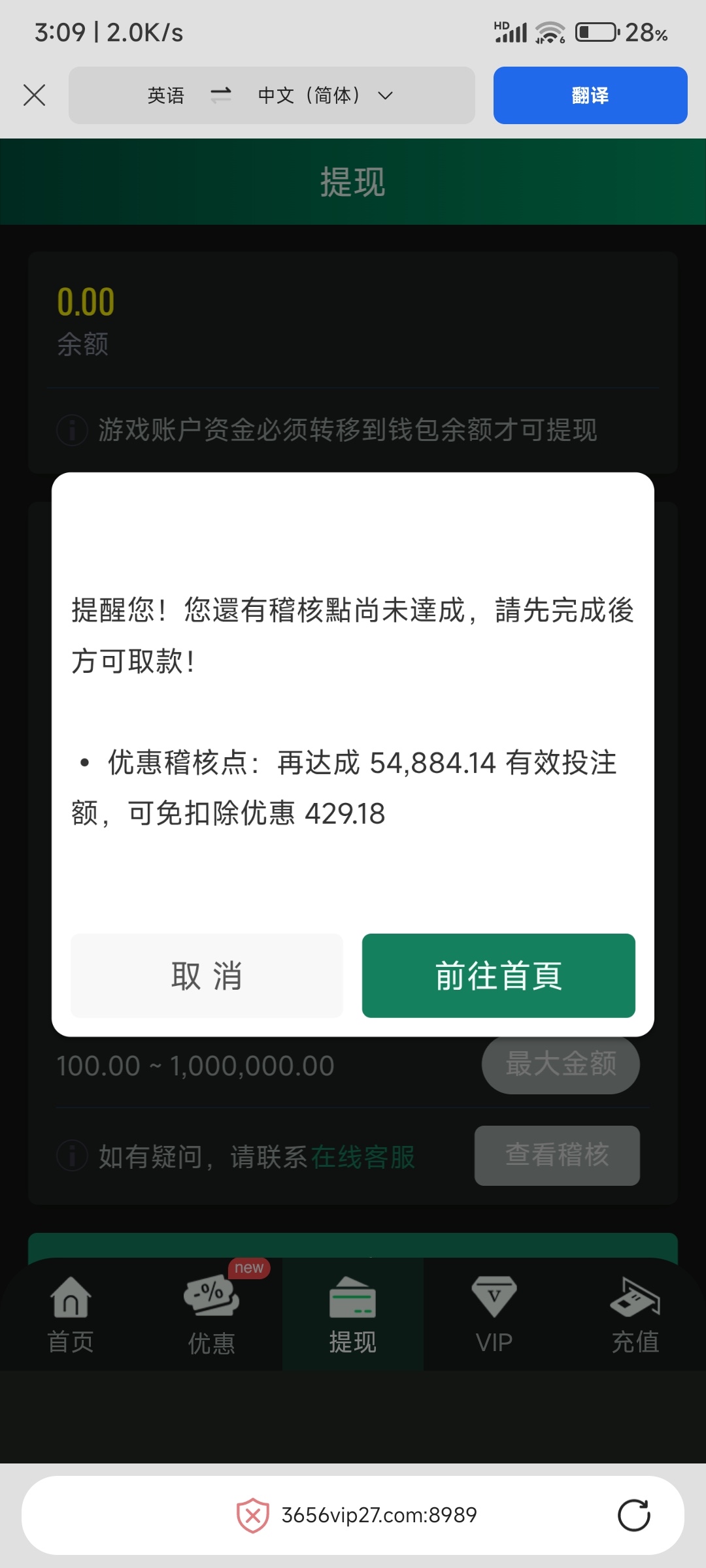The height and width of the screenshot is (1568, 706).
Task: Close the translation bar with the X
Action: [x=34, y=95]
